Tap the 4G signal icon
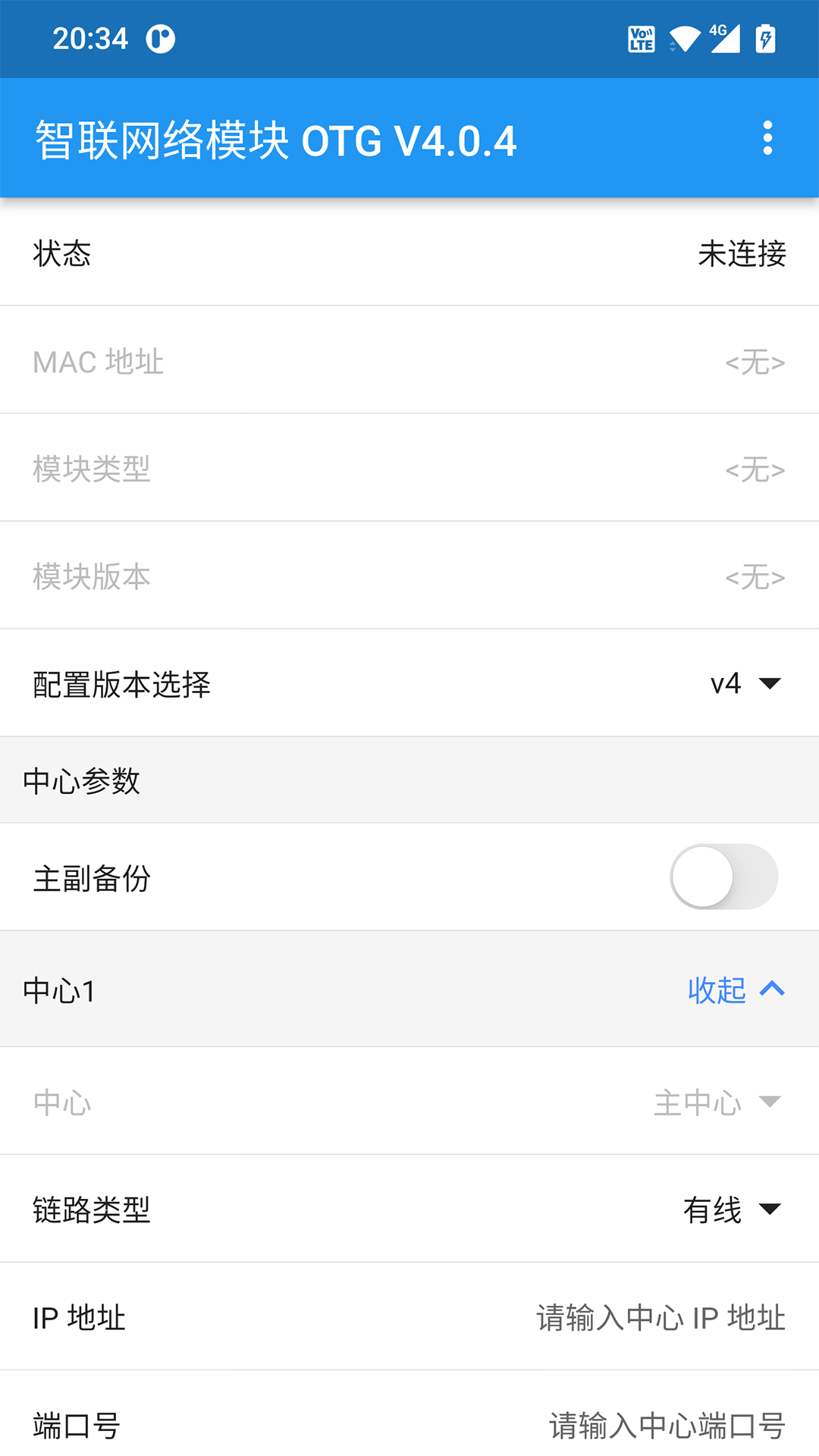Image resolution: width=819 pixels, height=1456 pixels. pyautogui.click(x=724, y=38)
